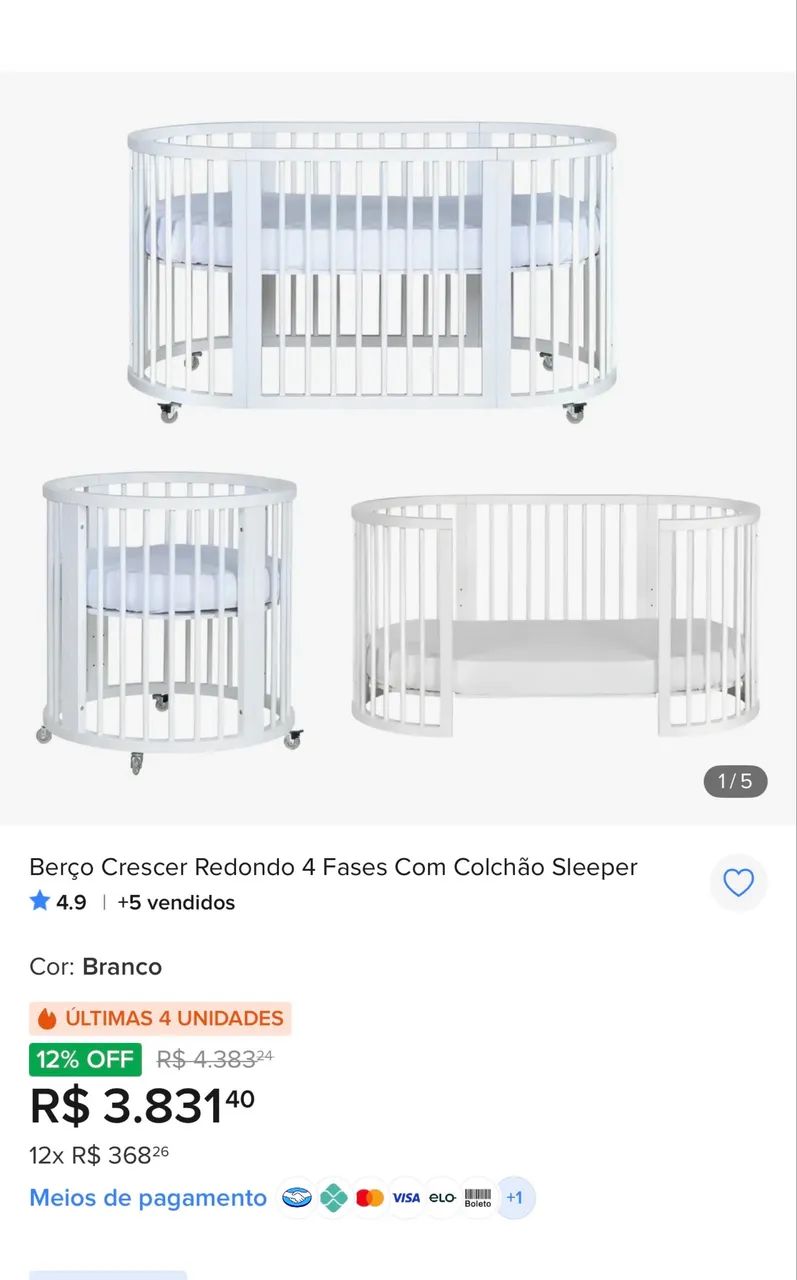
Task: Add the crib to favorites with the heart
Action: 738,883
